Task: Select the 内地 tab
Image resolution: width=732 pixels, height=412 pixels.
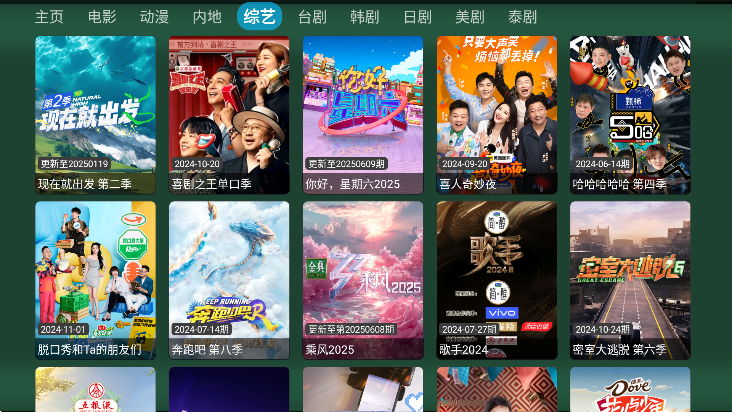Action: pyautogui.click(x=207, y=17)
